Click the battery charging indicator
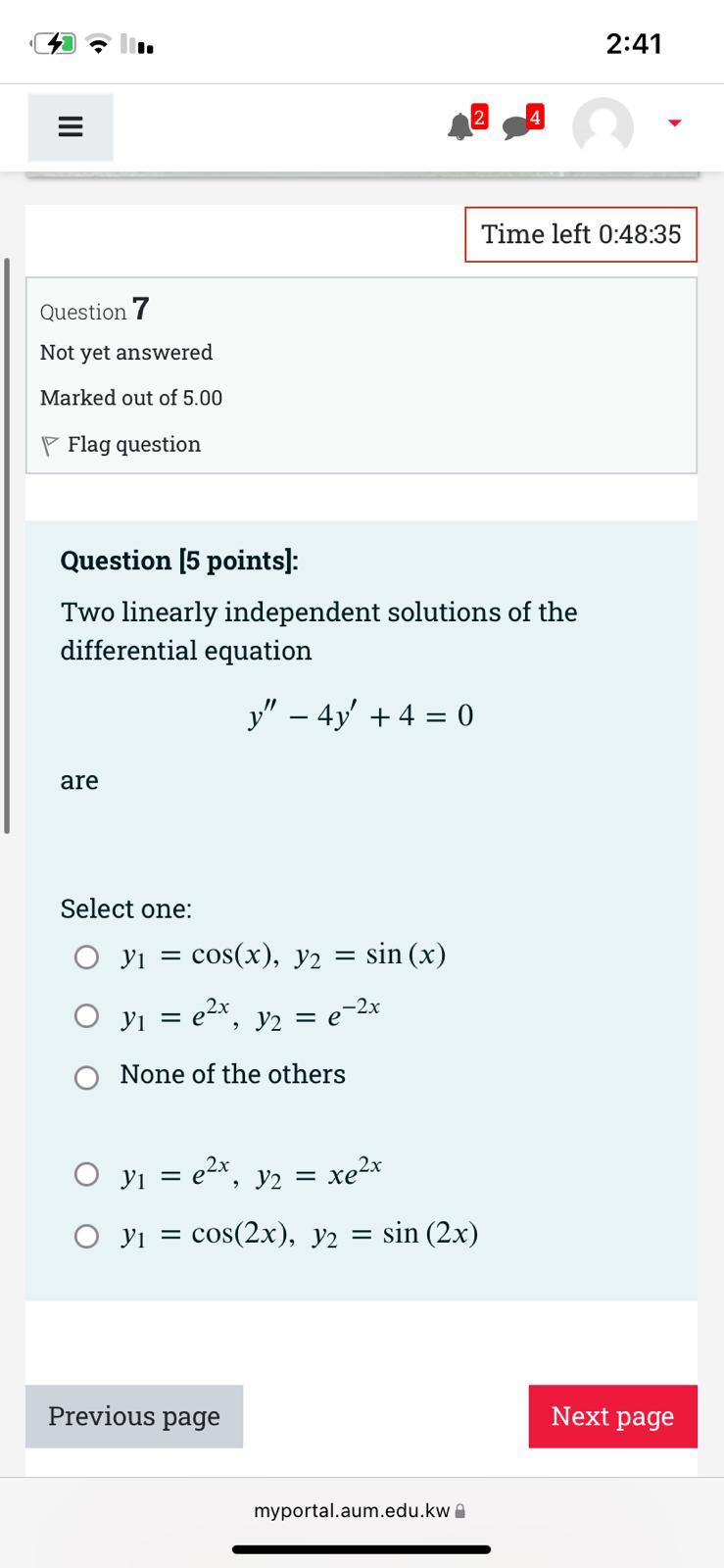The width and height of the screenshot is (724, 1568). point(52,42)
